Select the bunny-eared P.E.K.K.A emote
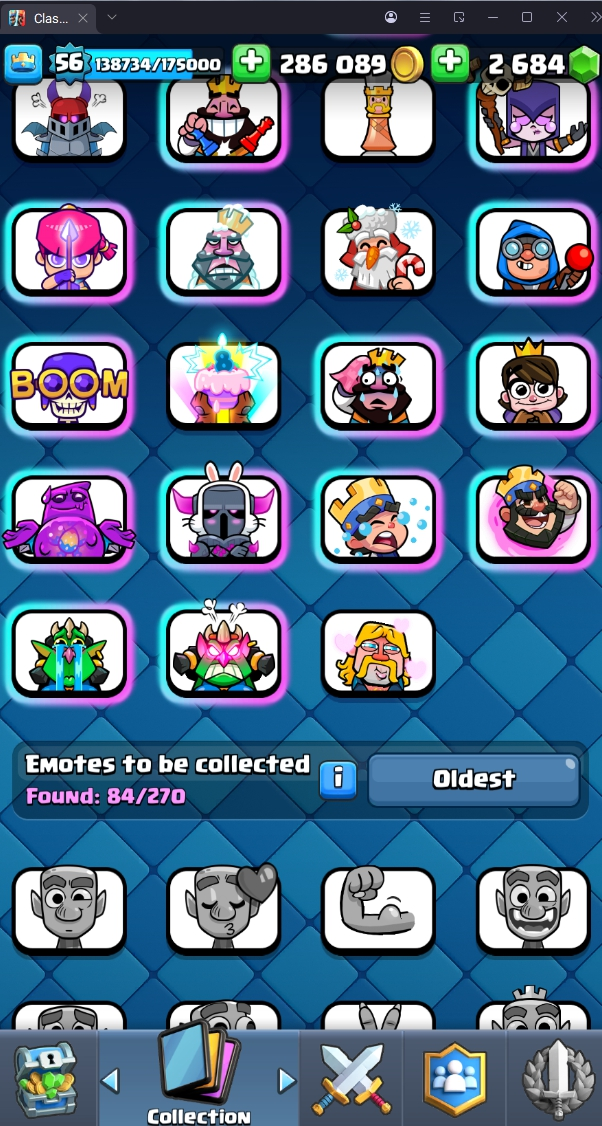Screen dimensions: 602x1126 click(x=224, y=519)
